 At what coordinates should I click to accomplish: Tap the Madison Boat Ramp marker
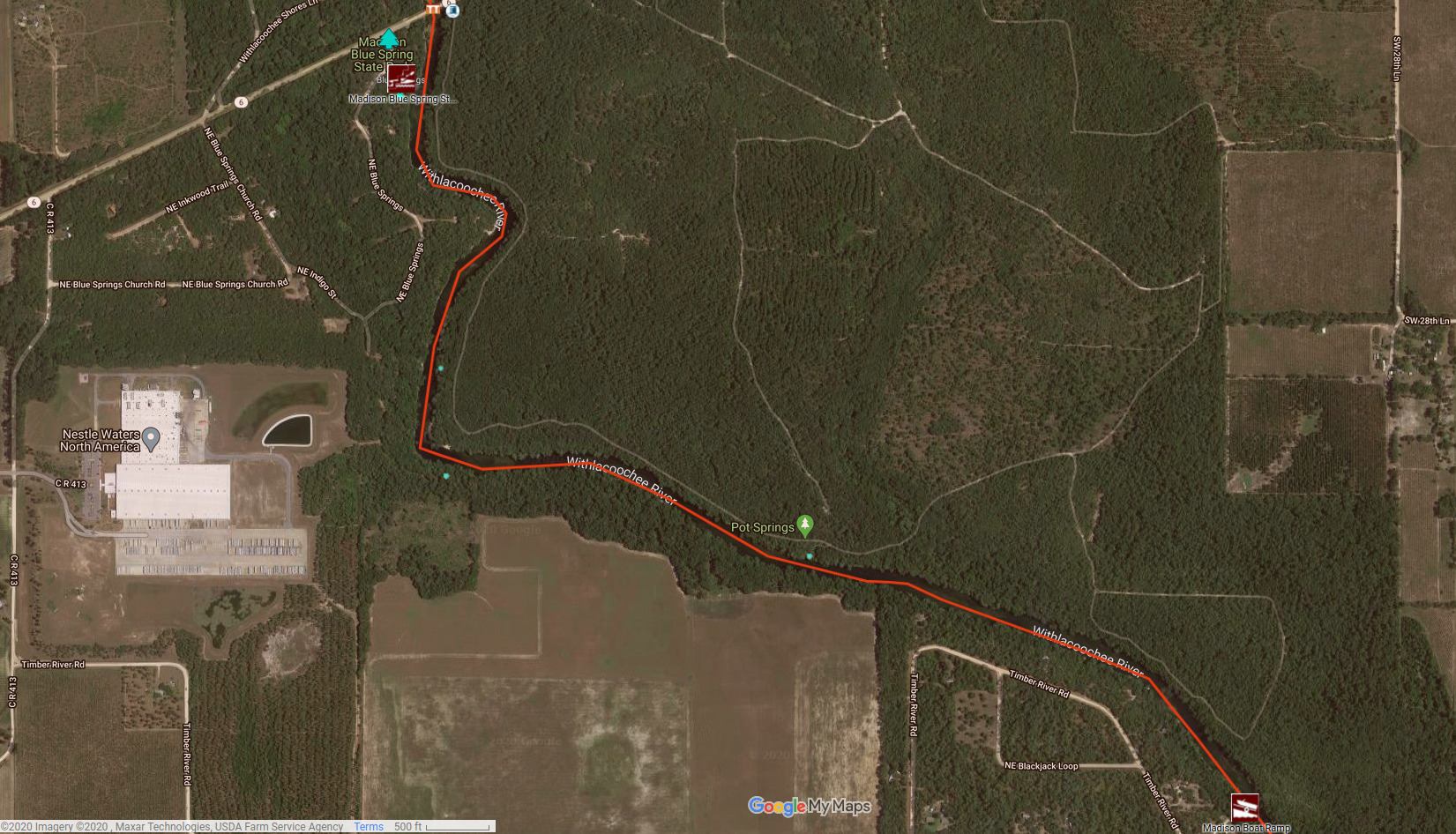click(x=1244, y=807)
